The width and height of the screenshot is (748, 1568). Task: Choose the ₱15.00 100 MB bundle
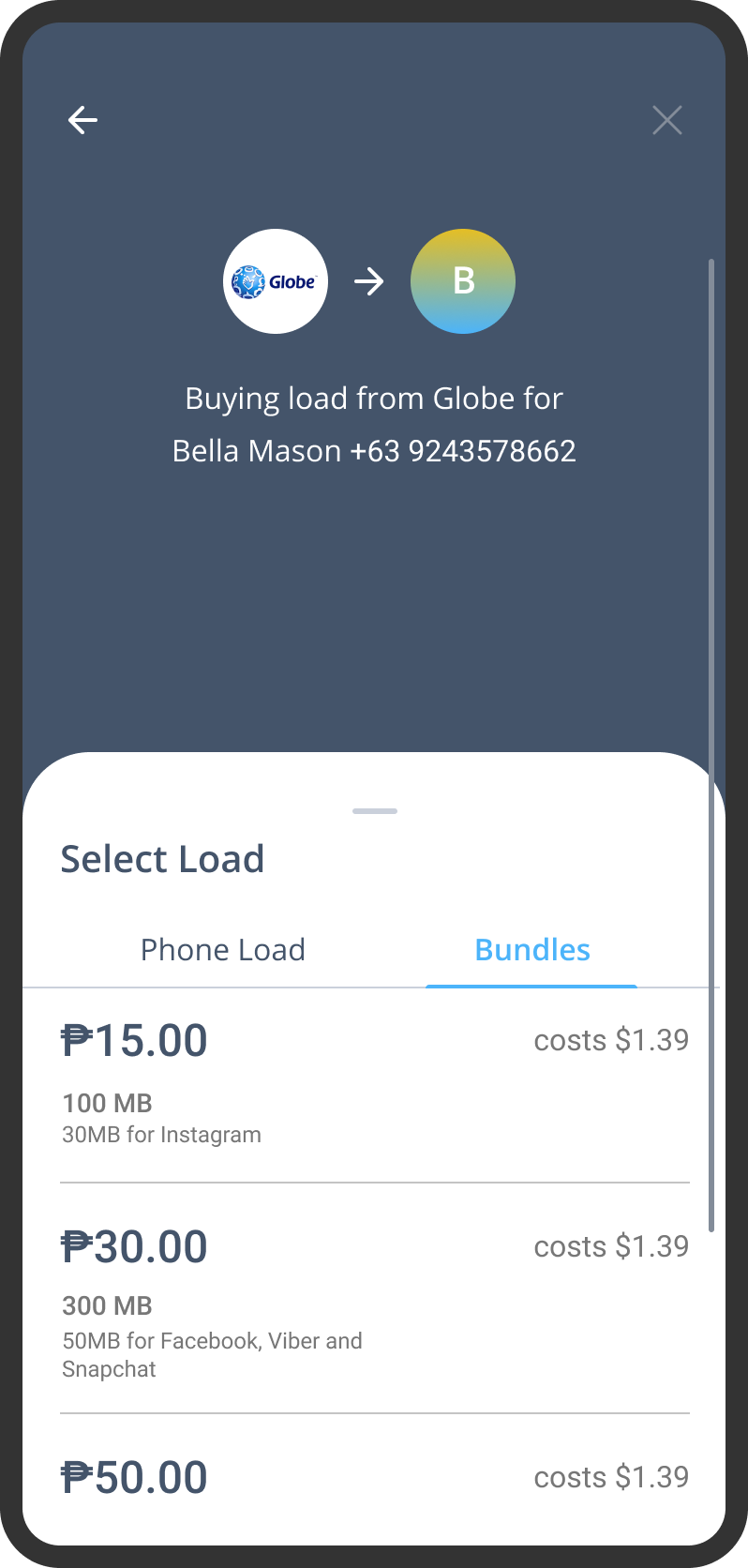tap(375, 1084)
